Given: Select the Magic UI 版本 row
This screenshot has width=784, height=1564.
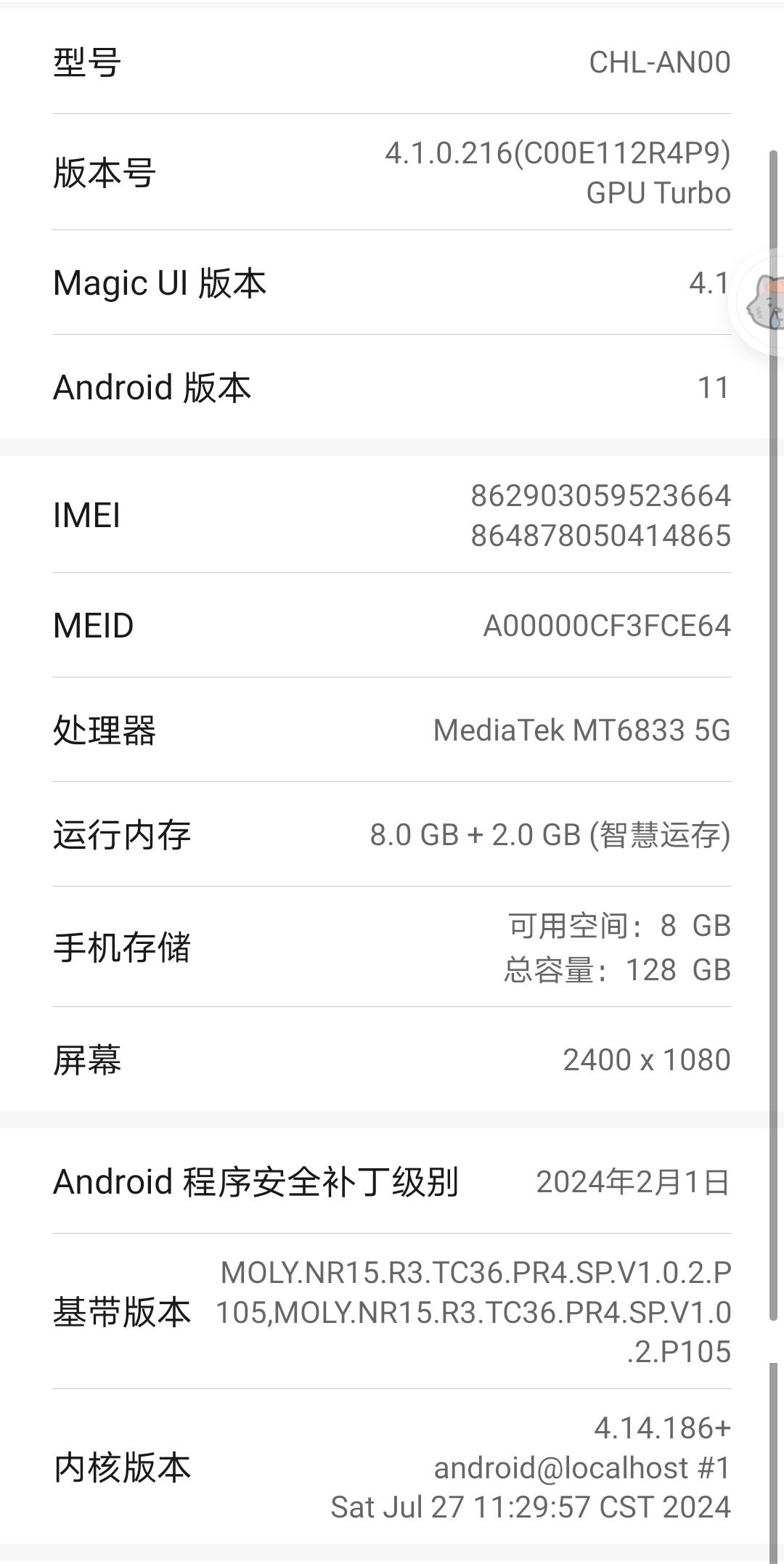Looking at the screenshot, I should tap(392, 282).
